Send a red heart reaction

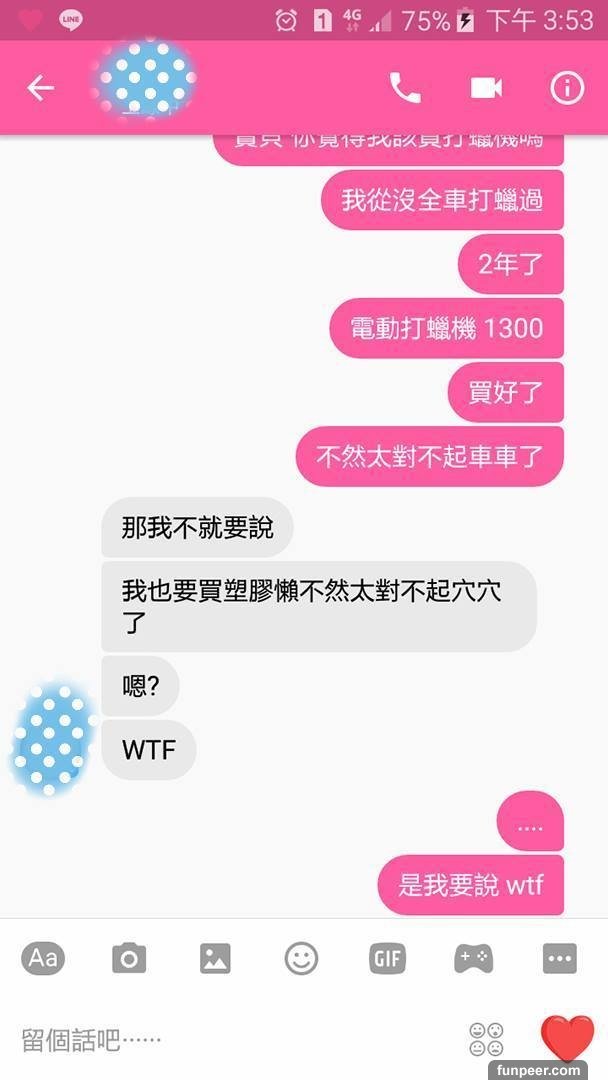(567, 1037)
